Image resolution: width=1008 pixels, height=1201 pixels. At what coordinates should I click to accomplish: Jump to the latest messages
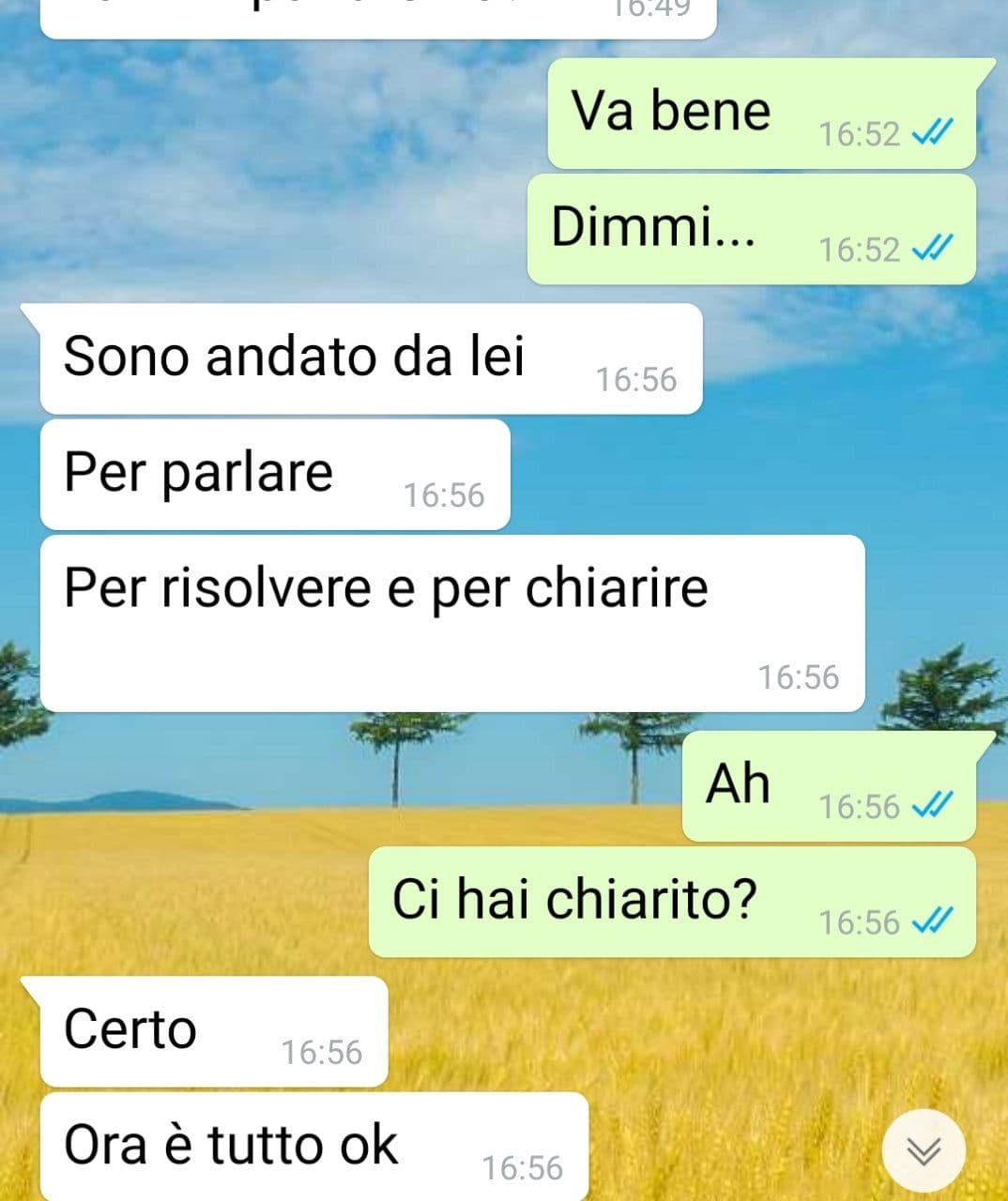924,1150
